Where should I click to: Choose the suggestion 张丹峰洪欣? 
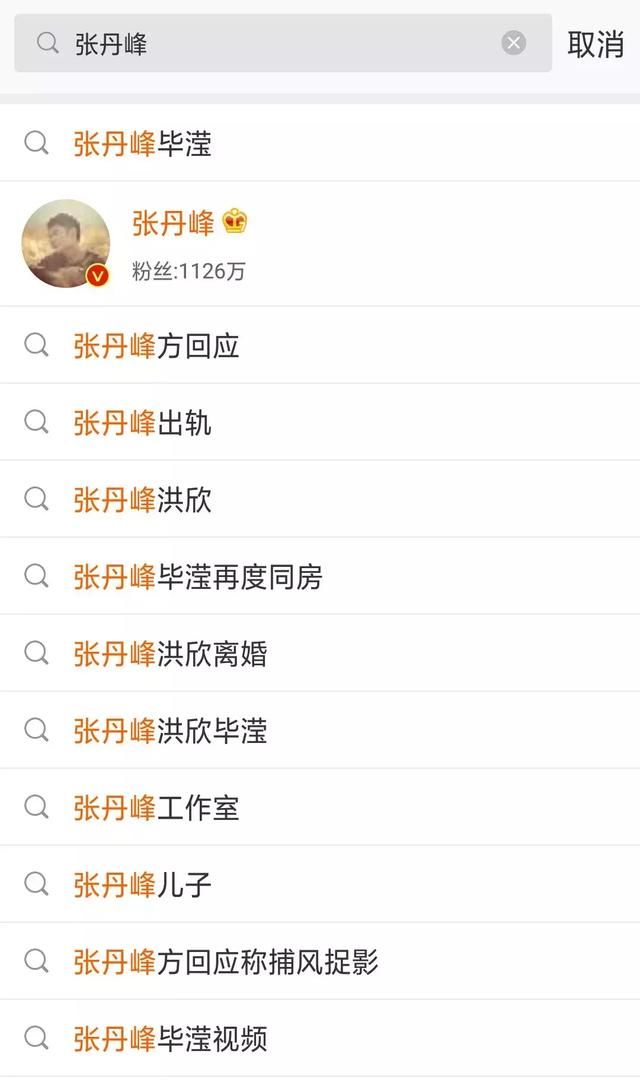(x=320, y=499)
